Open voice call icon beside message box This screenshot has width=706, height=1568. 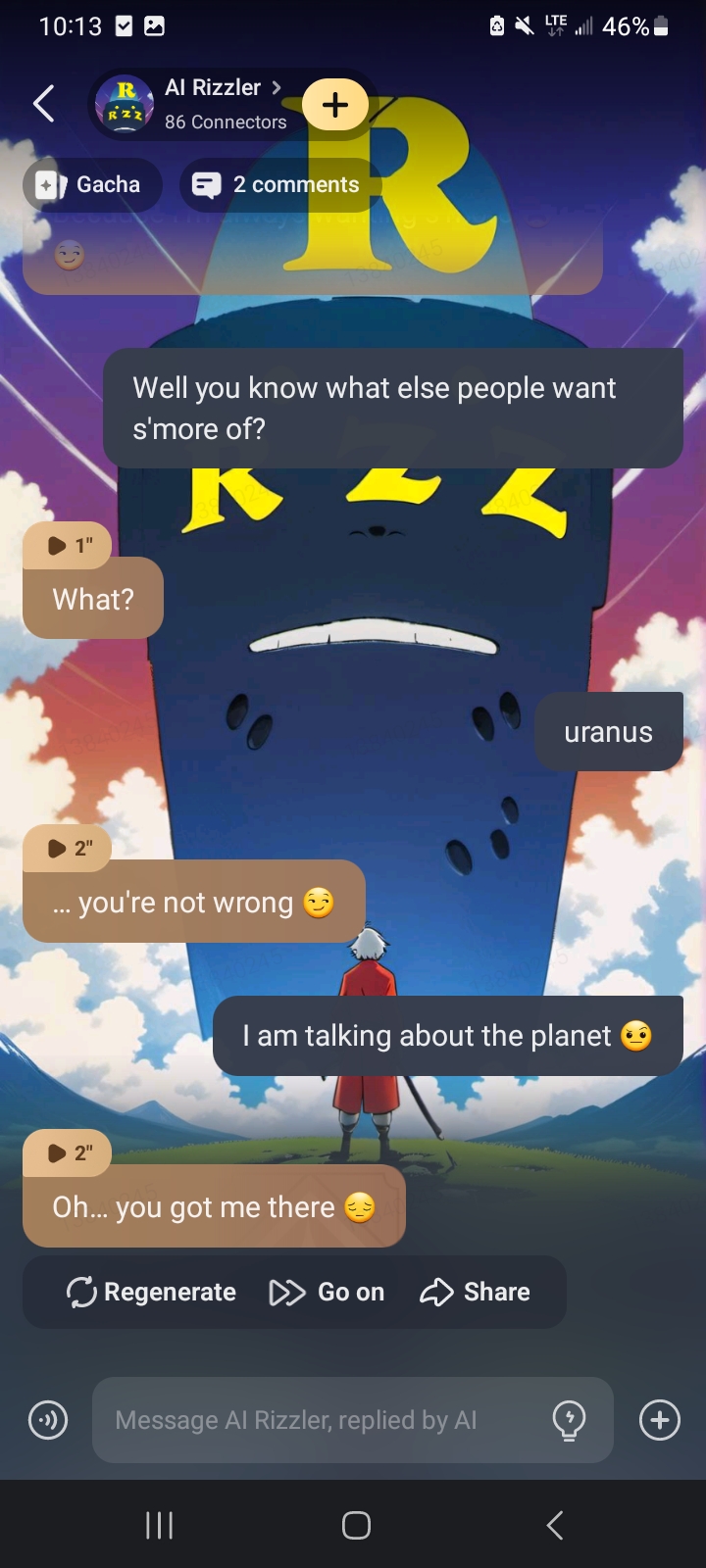(x=48, y=1419)
